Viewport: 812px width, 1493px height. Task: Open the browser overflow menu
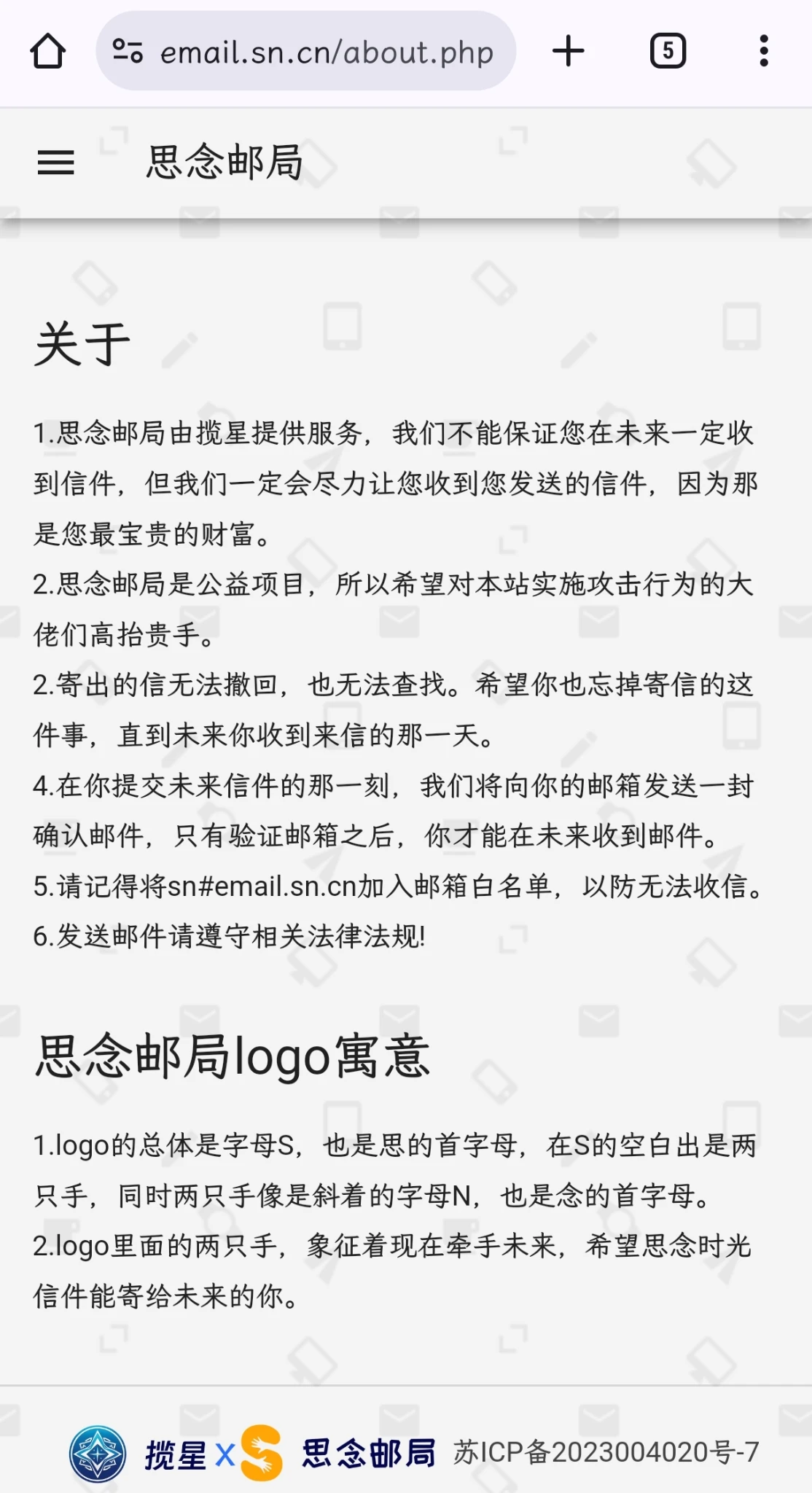pos(763,51)
